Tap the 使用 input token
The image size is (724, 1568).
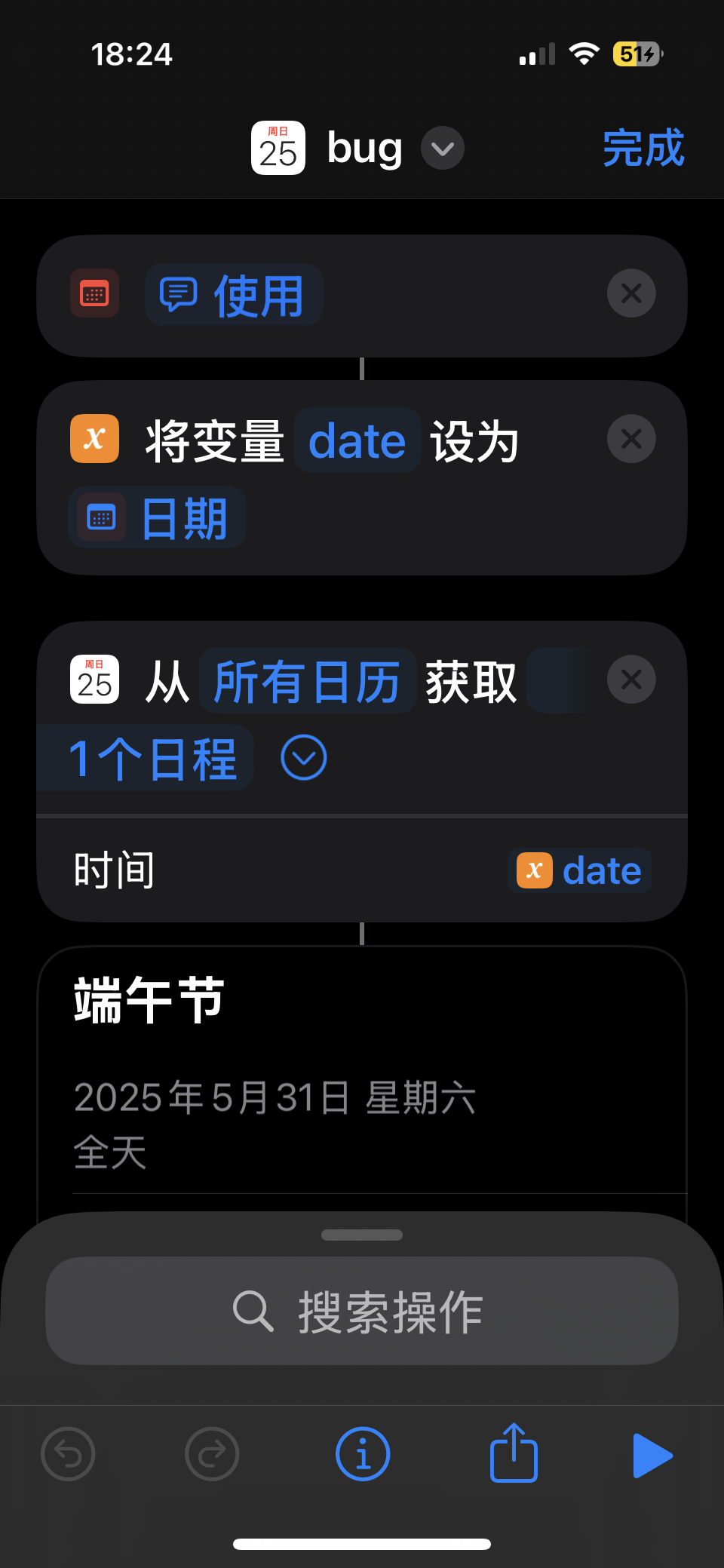[x=234, y=295]
